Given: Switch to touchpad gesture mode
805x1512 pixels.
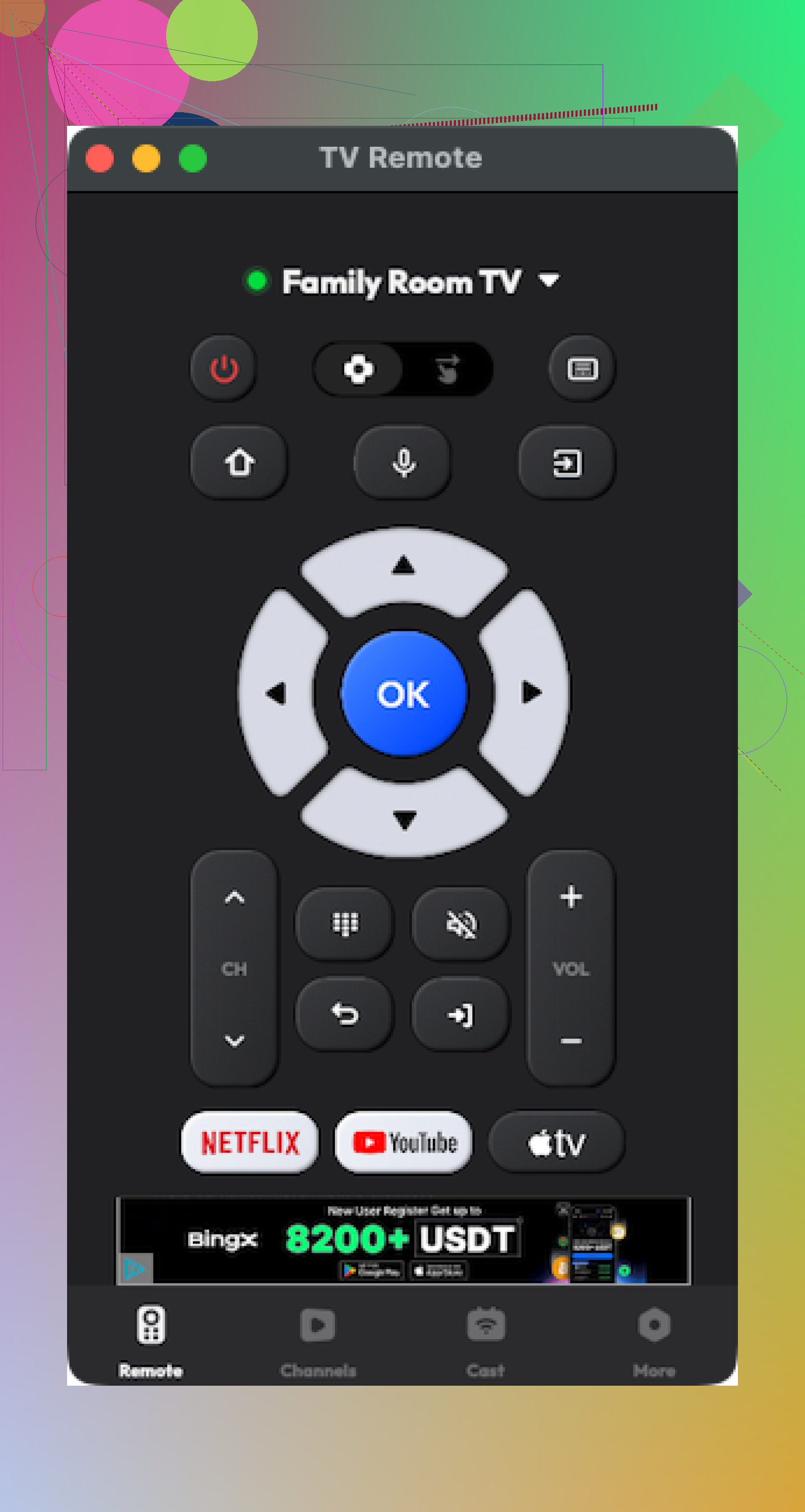Looking at the screenshot, I should coord(448,369).
